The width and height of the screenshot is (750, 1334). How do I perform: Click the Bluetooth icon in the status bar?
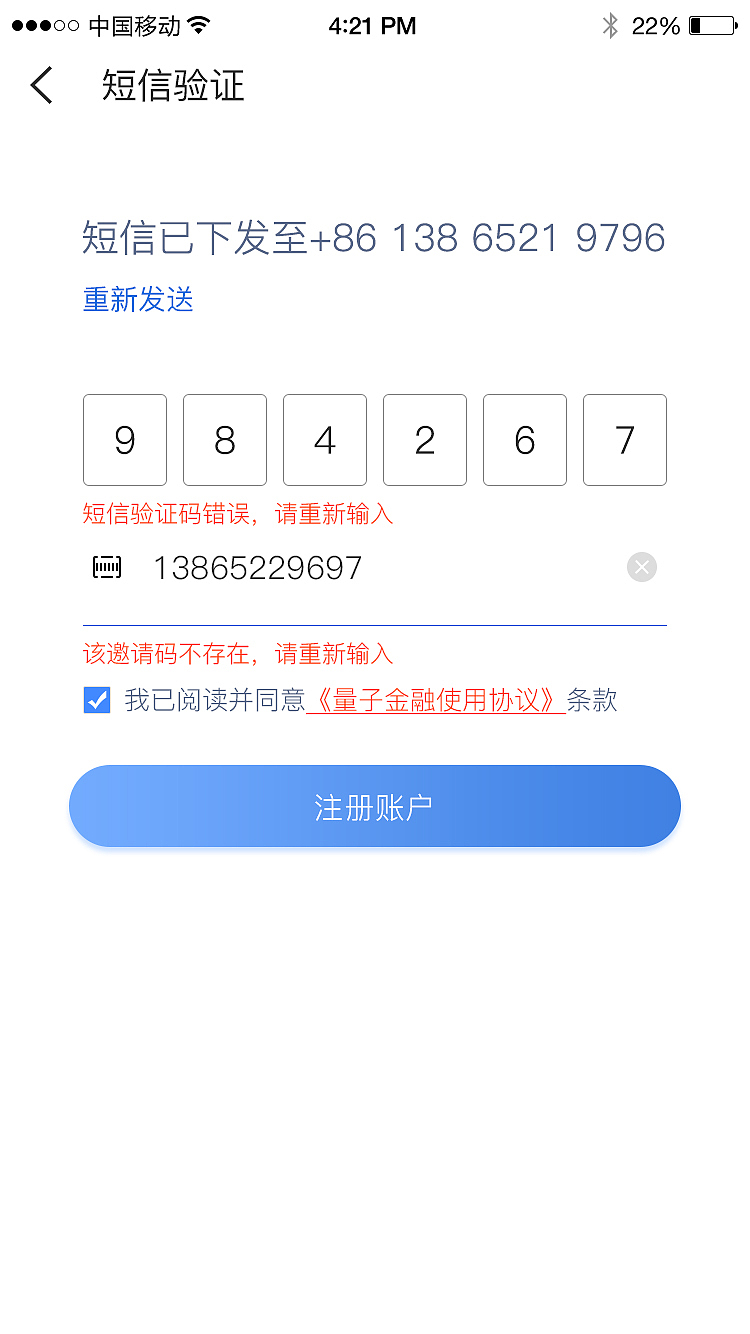coord(610,26)
